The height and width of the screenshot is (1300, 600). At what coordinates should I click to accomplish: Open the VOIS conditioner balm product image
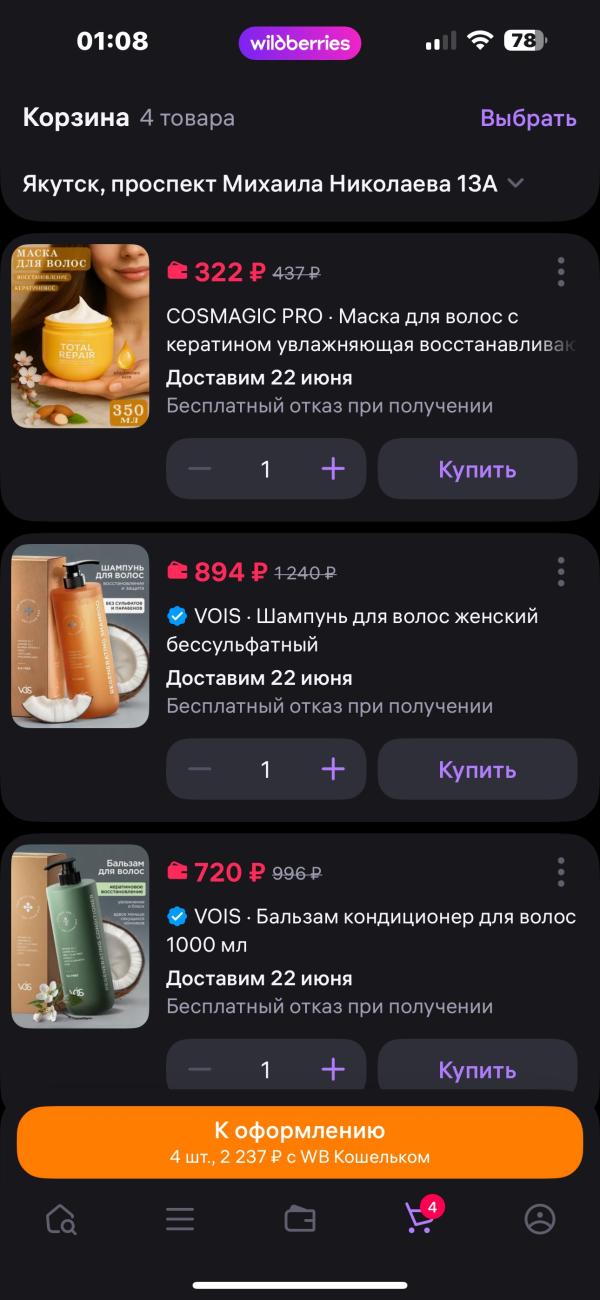[80, 936]
